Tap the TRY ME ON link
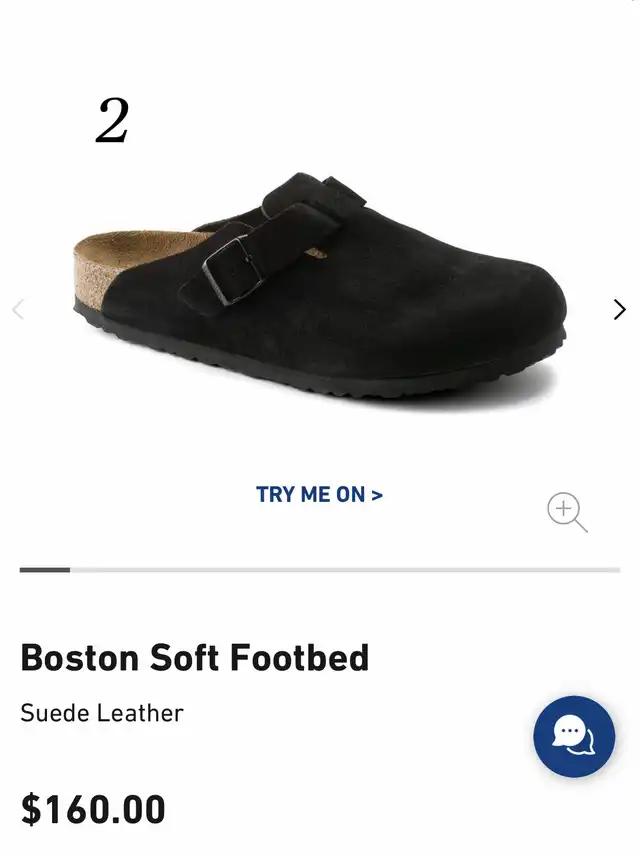Image resolution: width=640 pixels, height=856 pixels. (319, 494)
